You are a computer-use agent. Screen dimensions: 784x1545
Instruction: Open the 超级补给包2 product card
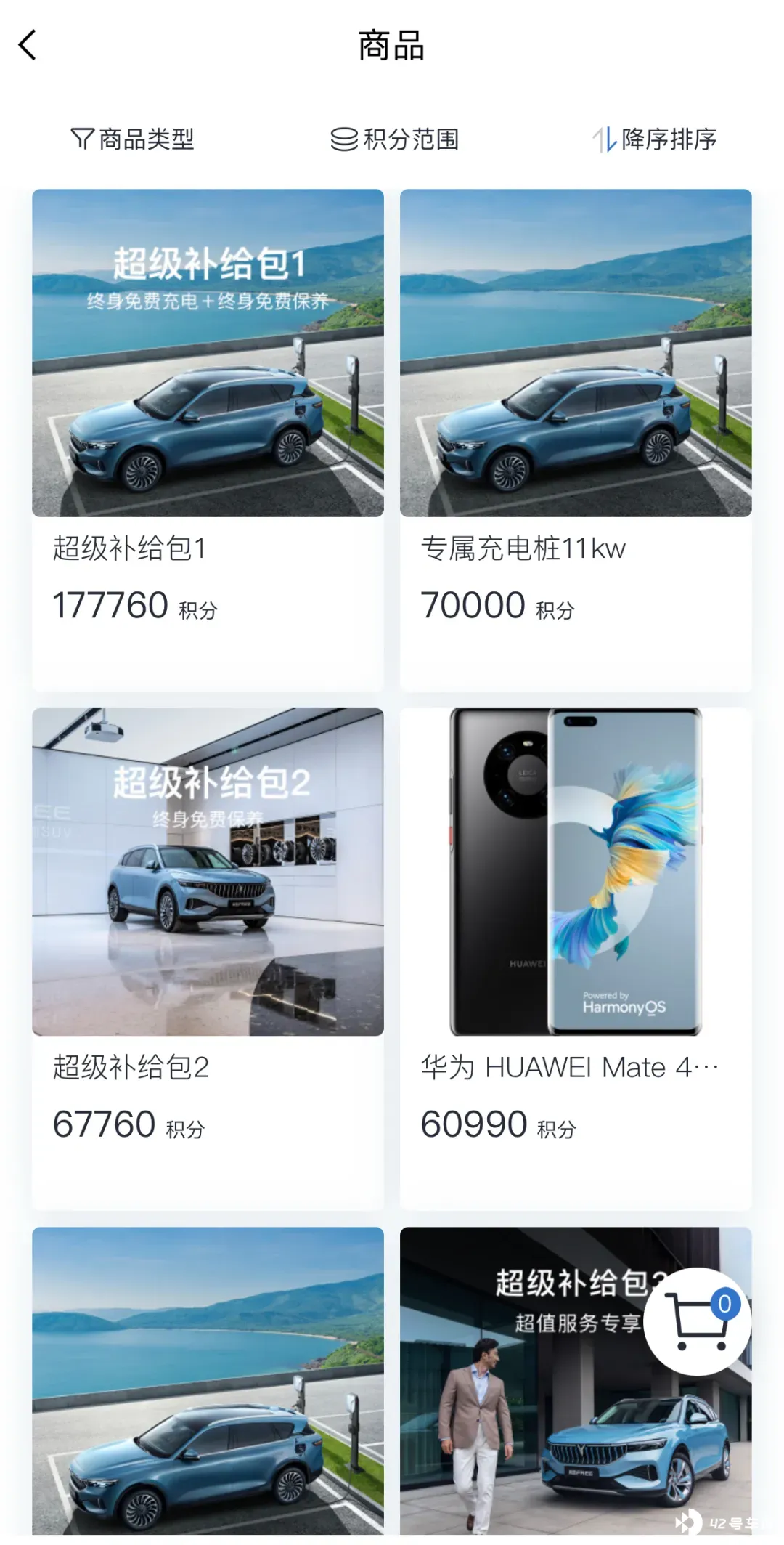208,922
